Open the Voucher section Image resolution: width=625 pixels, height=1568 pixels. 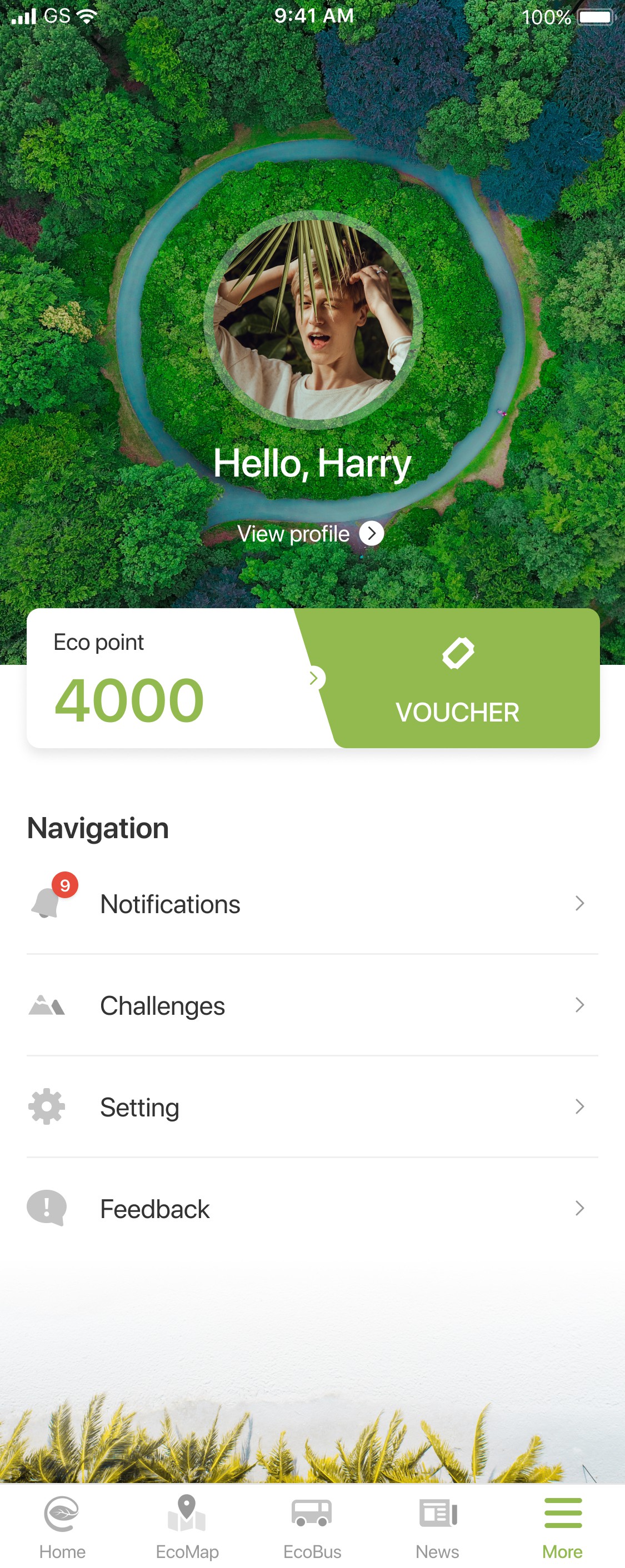458,679
